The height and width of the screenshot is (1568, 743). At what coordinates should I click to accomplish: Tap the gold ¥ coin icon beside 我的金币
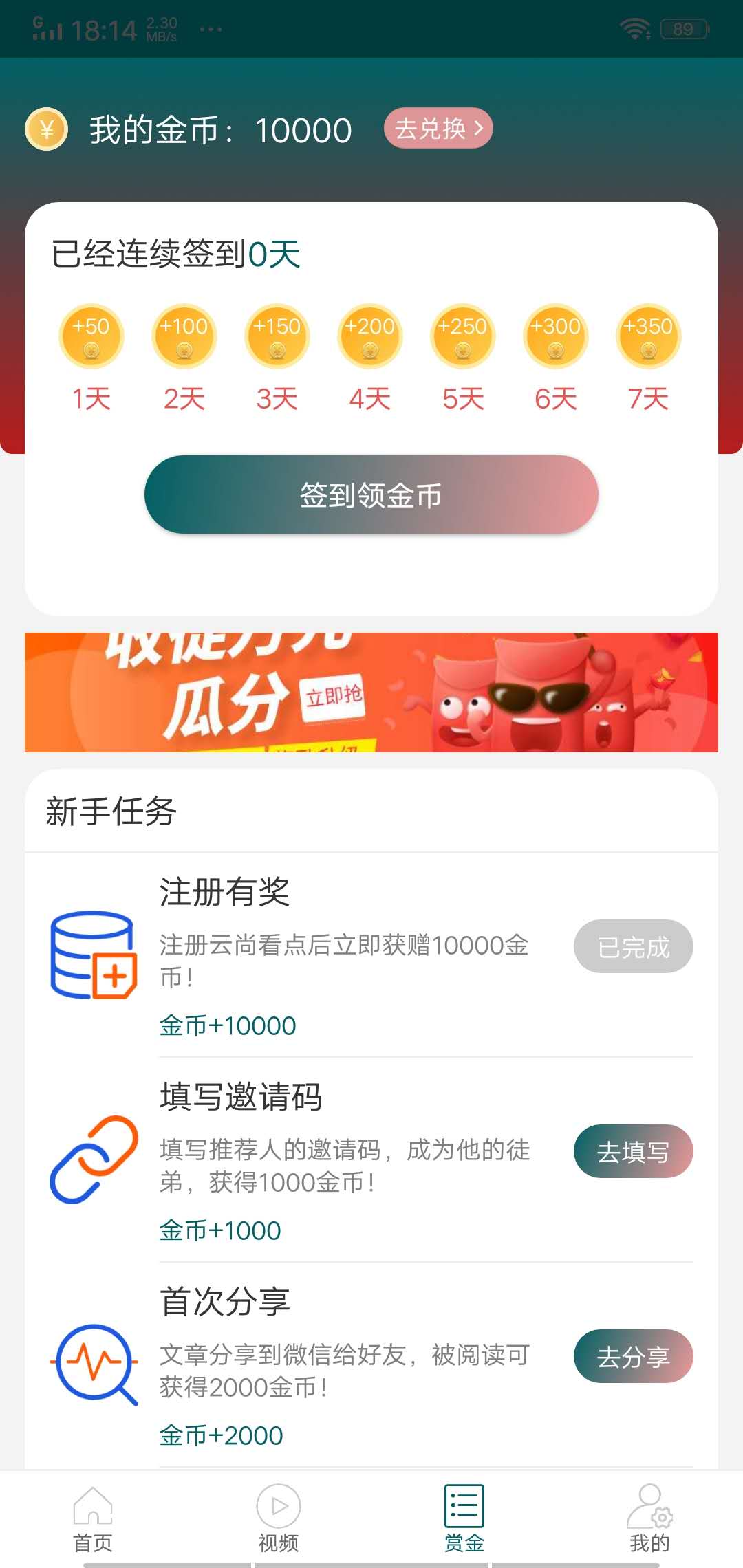tap(46, 129)
